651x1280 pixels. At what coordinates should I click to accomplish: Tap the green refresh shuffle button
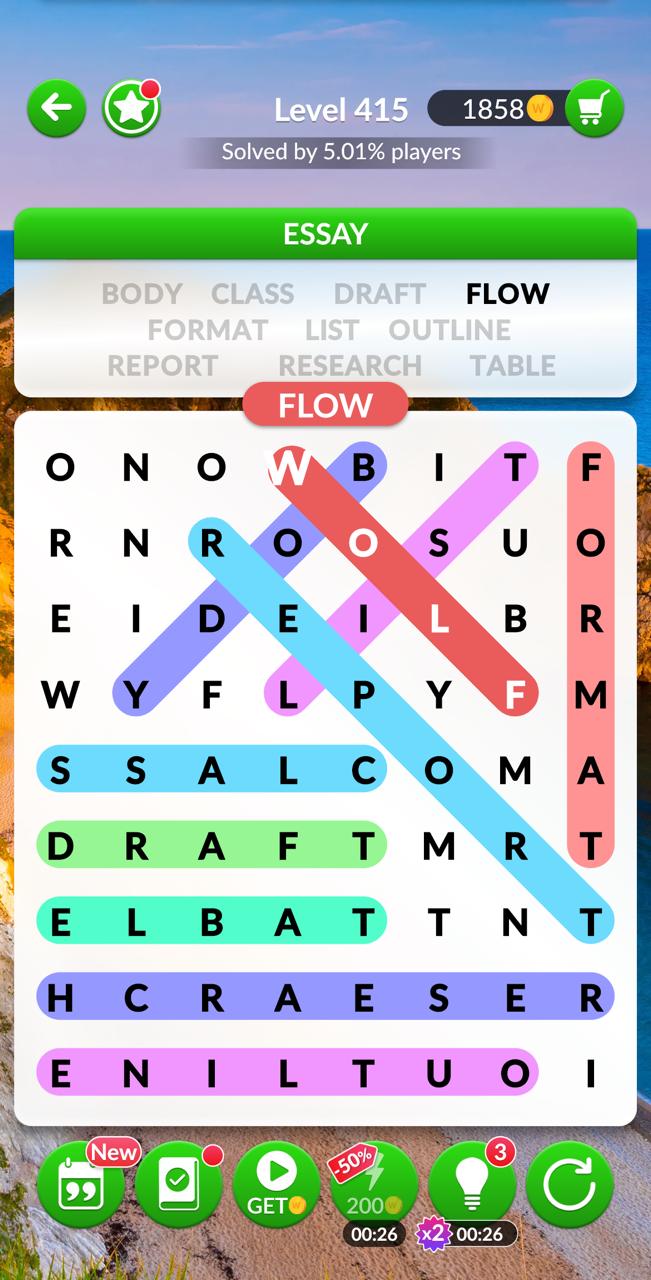pos(569,1185)
